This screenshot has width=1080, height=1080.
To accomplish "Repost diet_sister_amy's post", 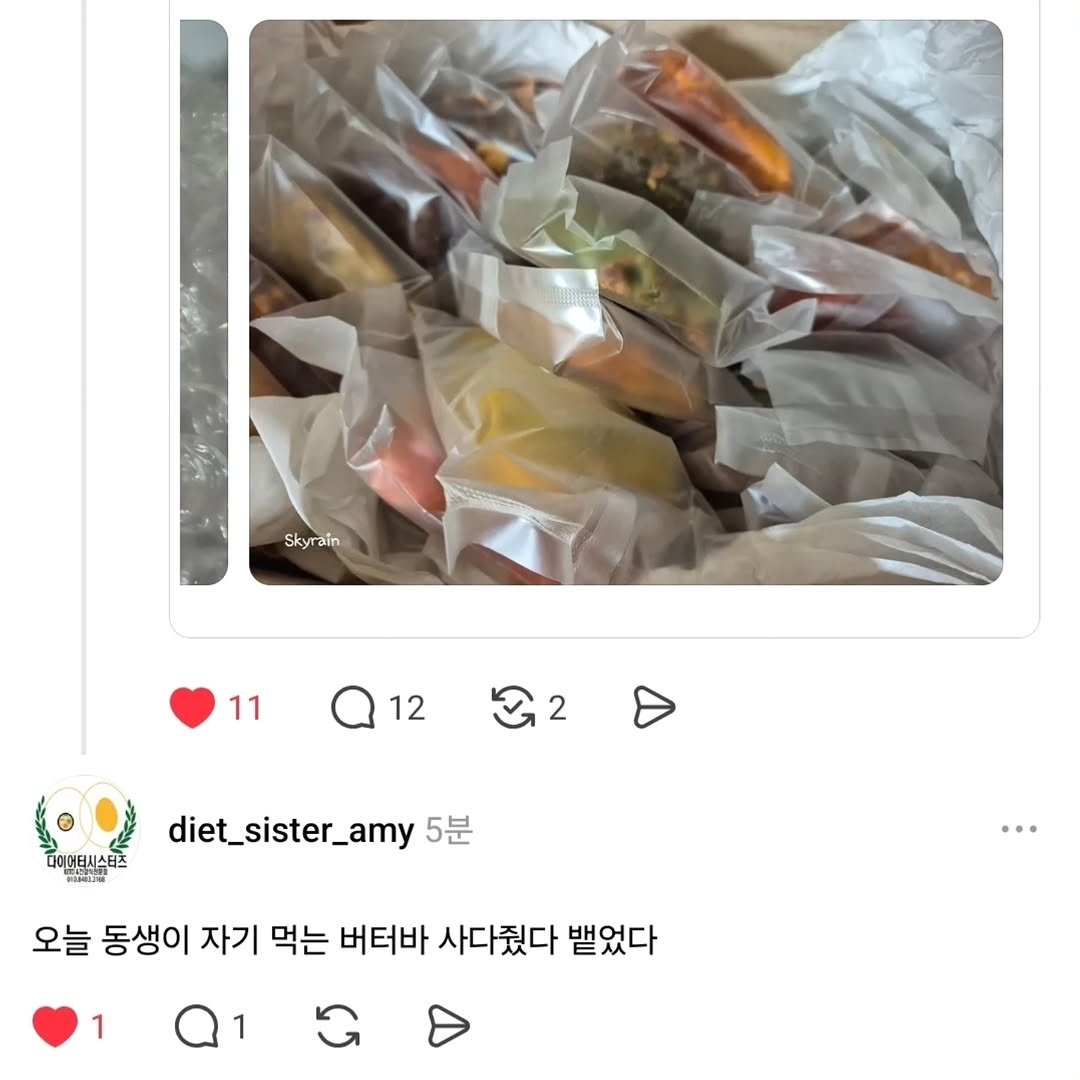I will 338,1026.
